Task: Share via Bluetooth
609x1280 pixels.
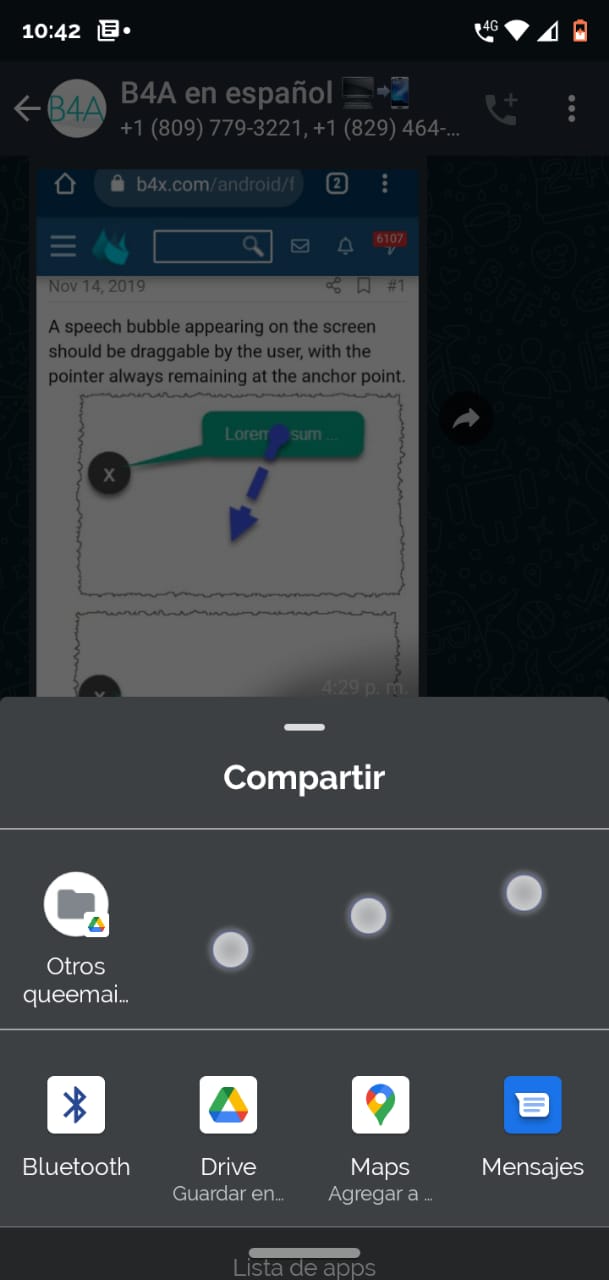Action: pos(76,1105)
